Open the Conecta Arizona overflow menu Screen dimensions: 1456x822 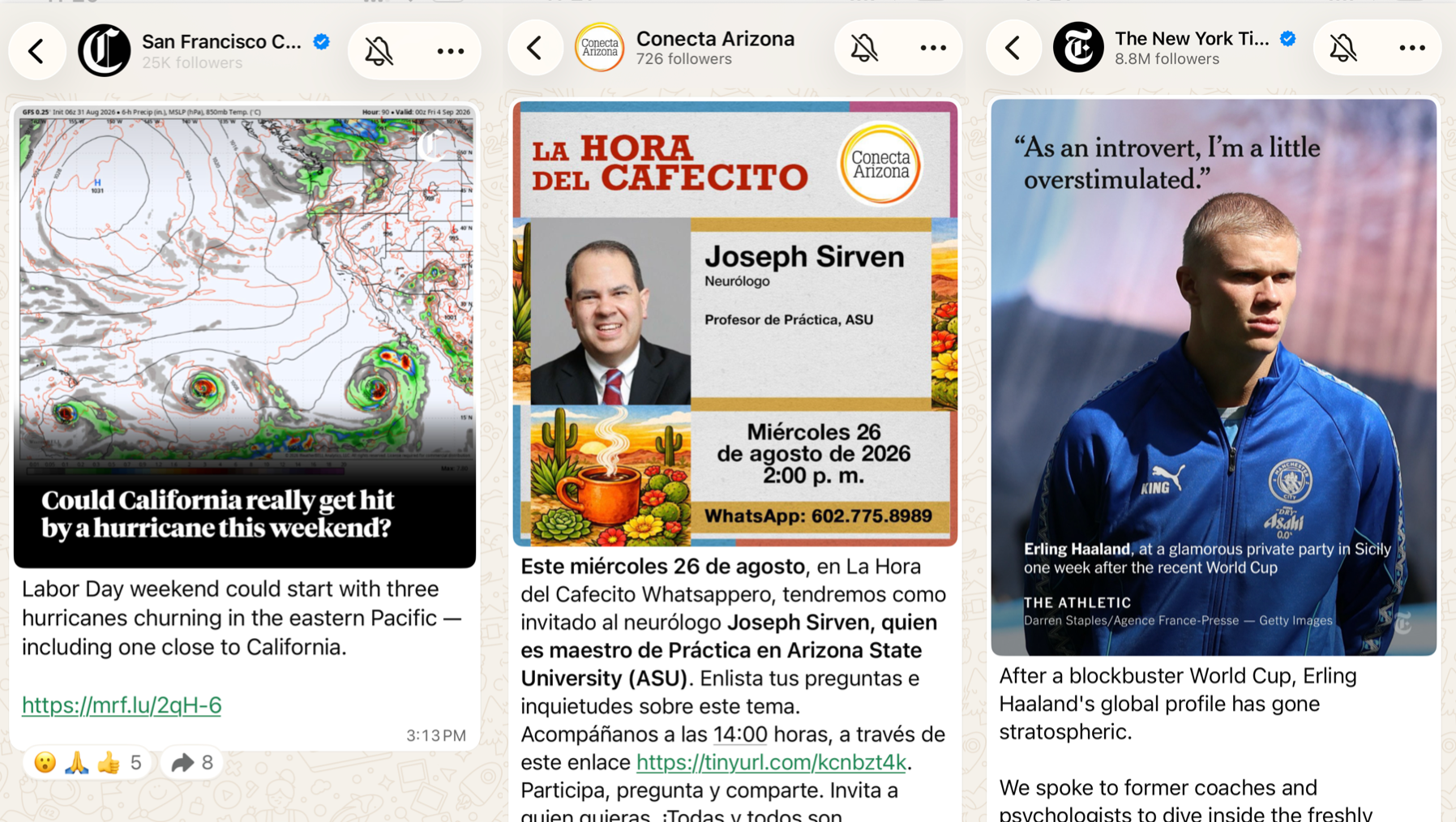click(933, 48)
